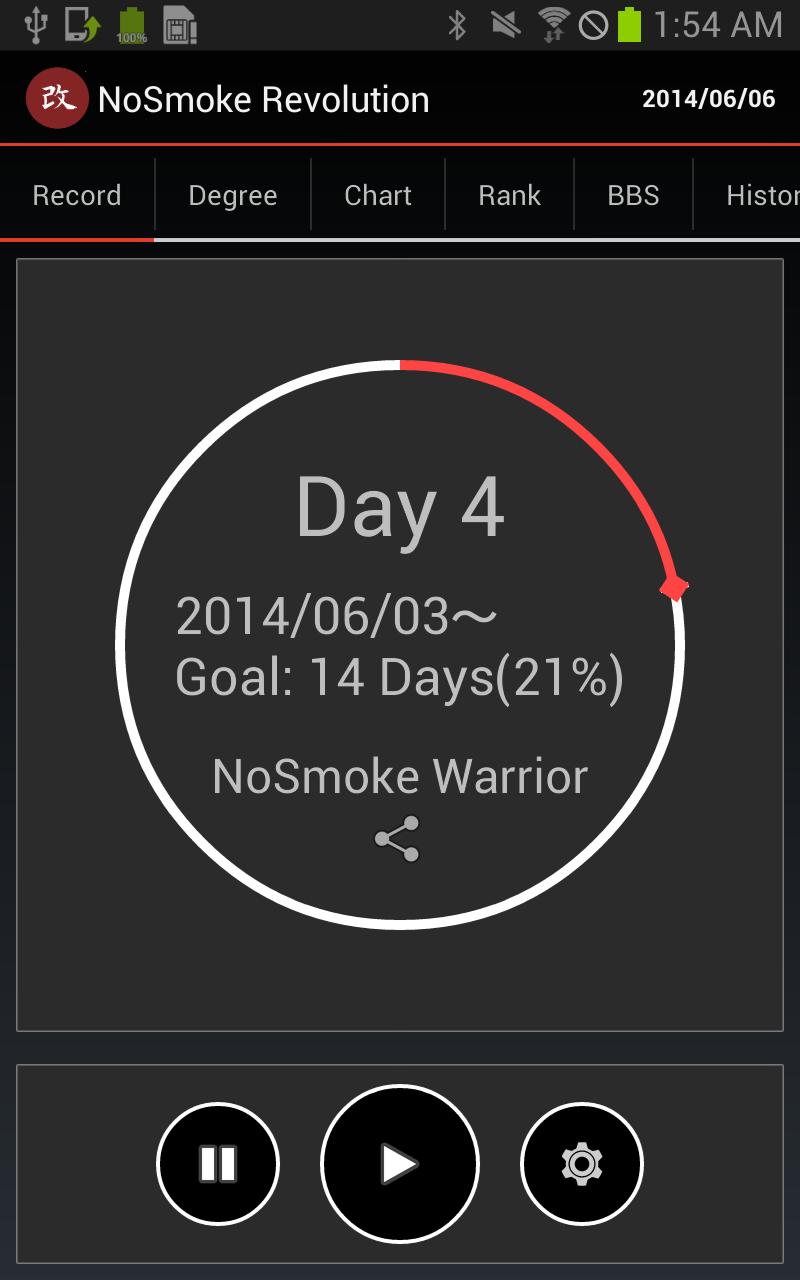800x1280 pixels.
Task: Start the no-smoking counter with play button
Action: pyautogui.click(x=399, y=1163)
